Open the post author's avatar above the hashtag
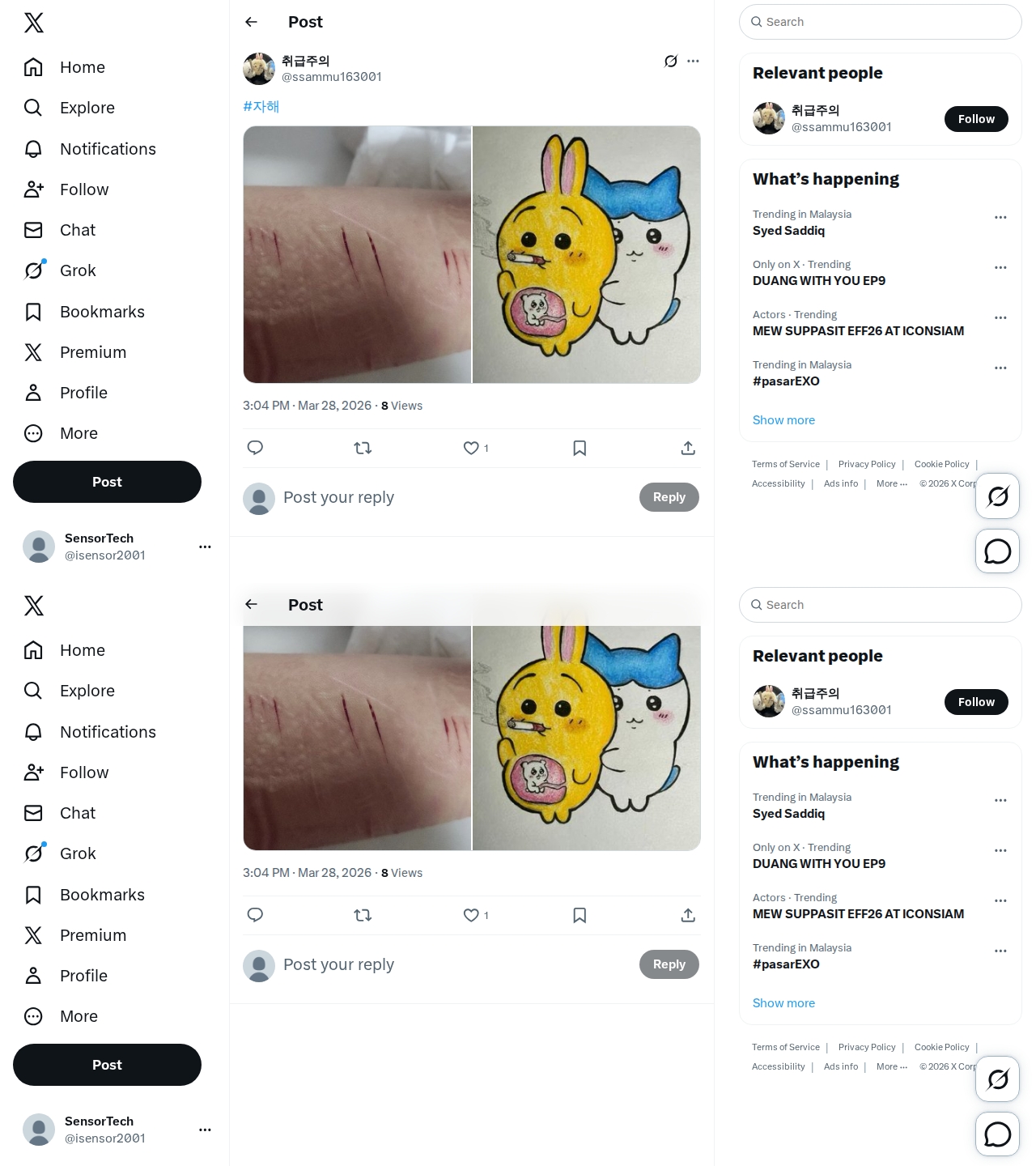Screen dimensions: 1036x1166 259,69
